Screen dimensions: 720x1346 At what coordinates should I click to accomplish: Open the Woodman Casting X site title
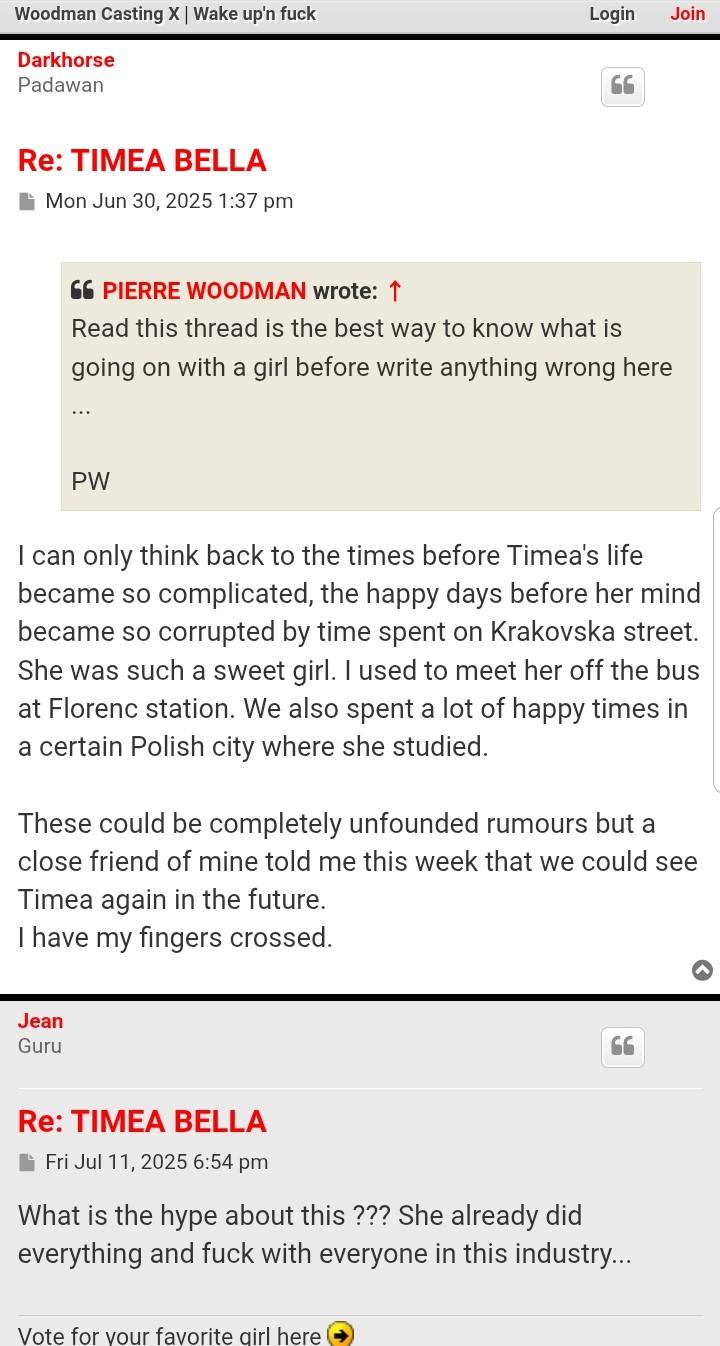tap(165, 14)
